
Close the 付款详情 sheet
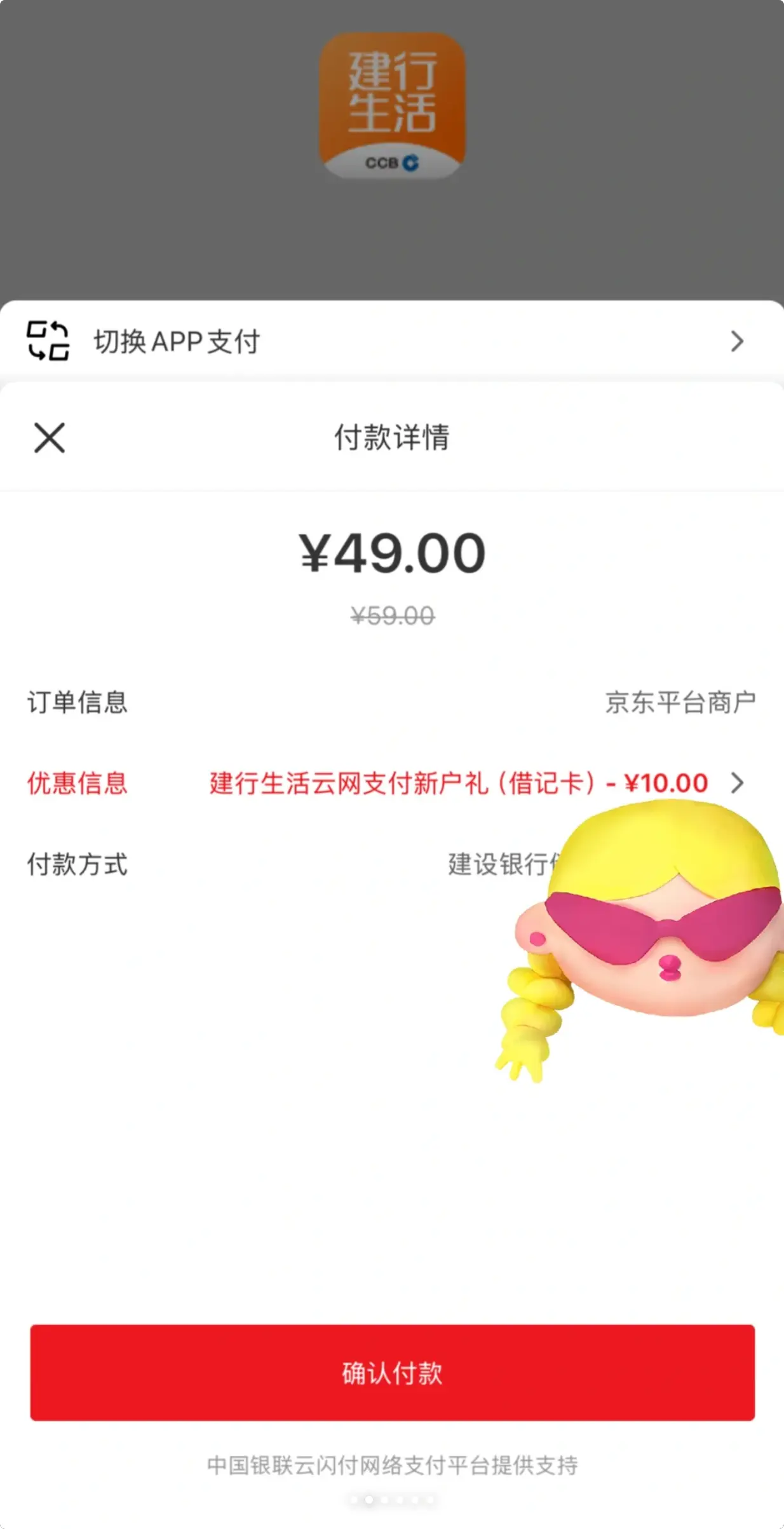[50, 438]
